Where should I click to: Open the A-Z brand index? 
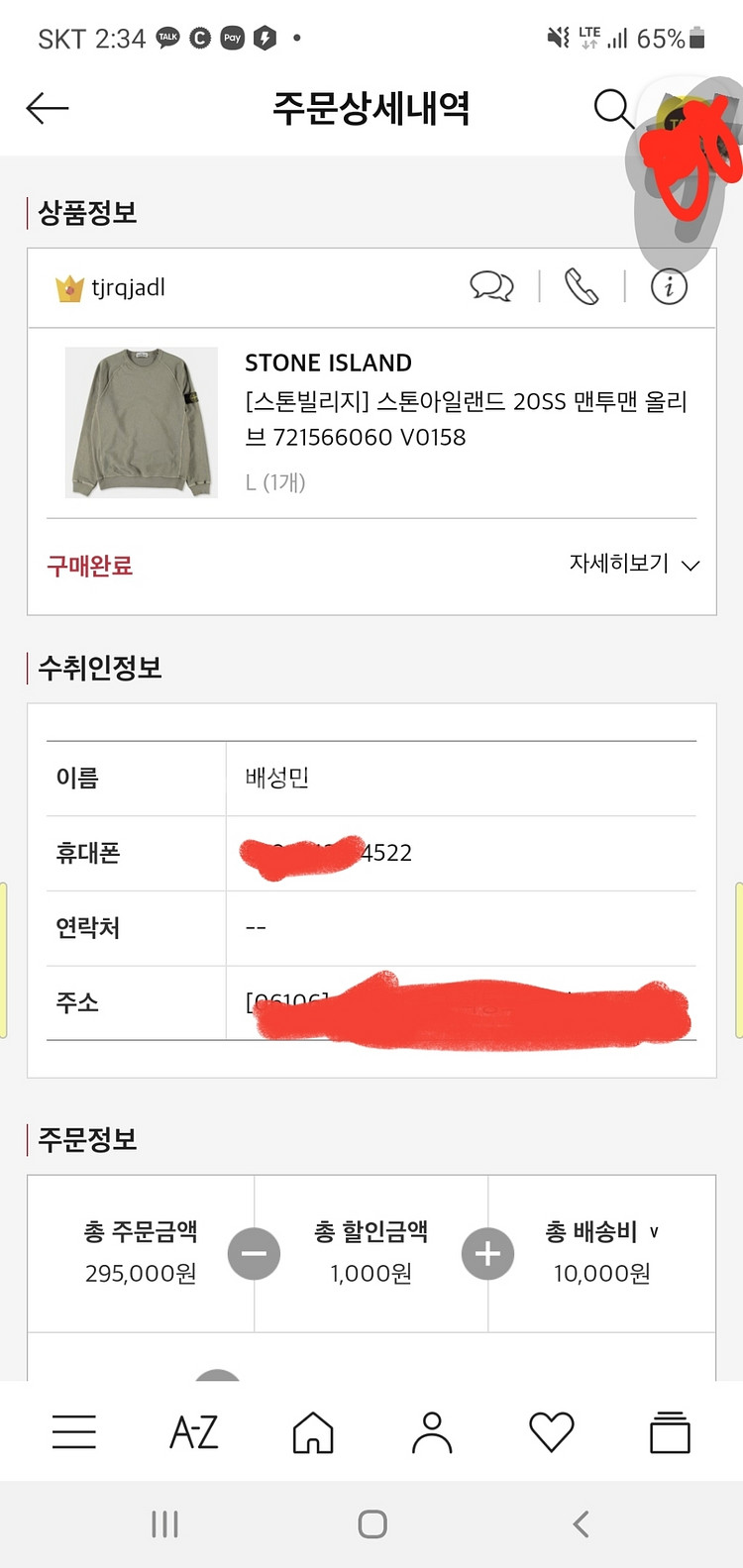pyautogui.click(x=194, y=1432)
